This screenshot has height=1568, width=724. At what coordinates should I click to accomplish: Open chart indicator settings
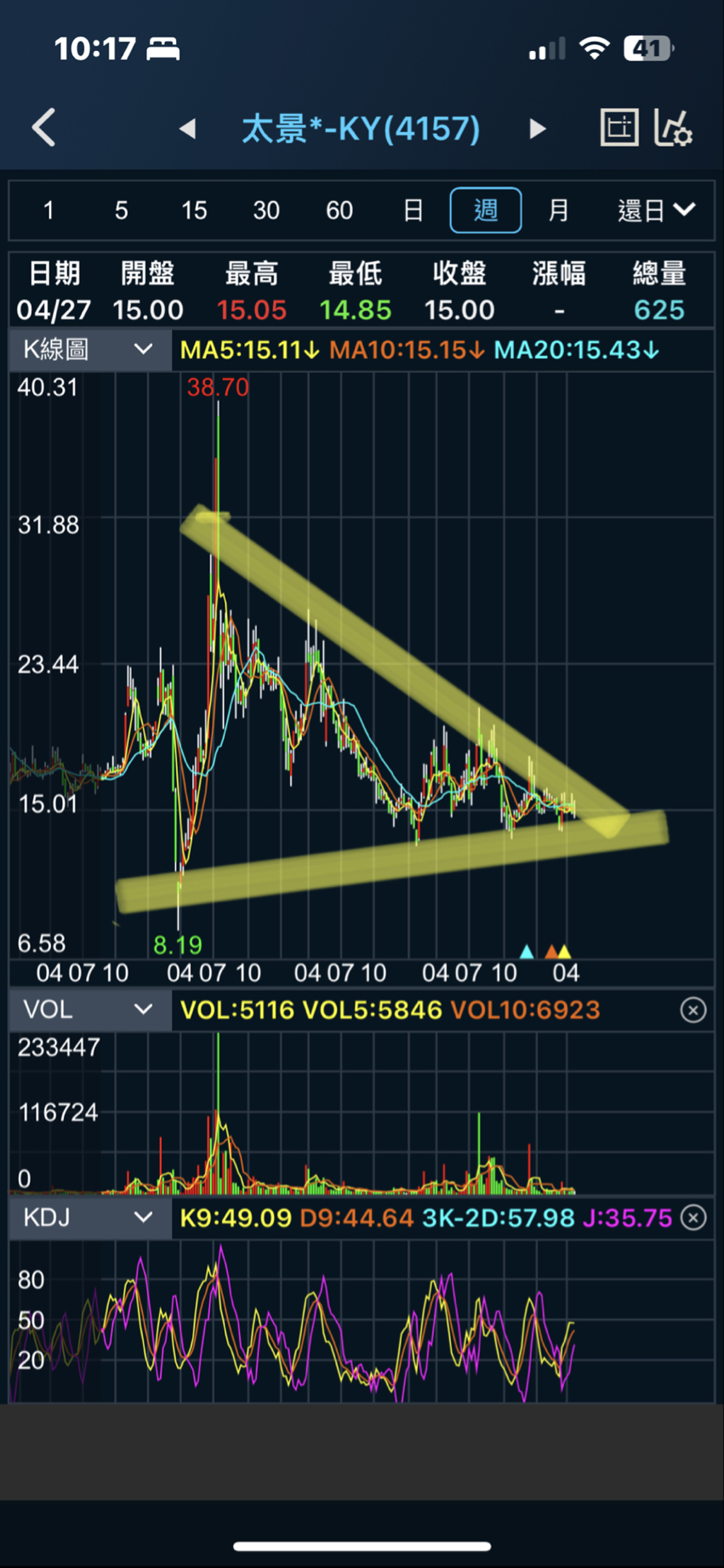[673, 129]
